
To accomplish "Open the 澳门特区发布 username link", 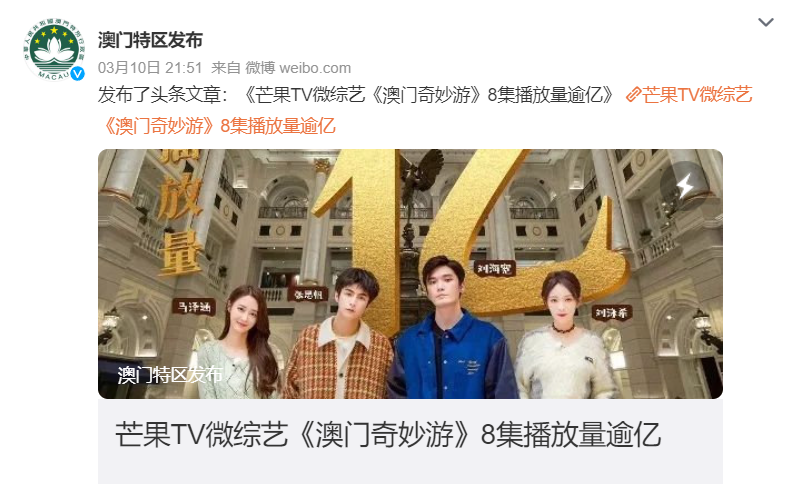I will pyautogui.click(x=150, y=40).
